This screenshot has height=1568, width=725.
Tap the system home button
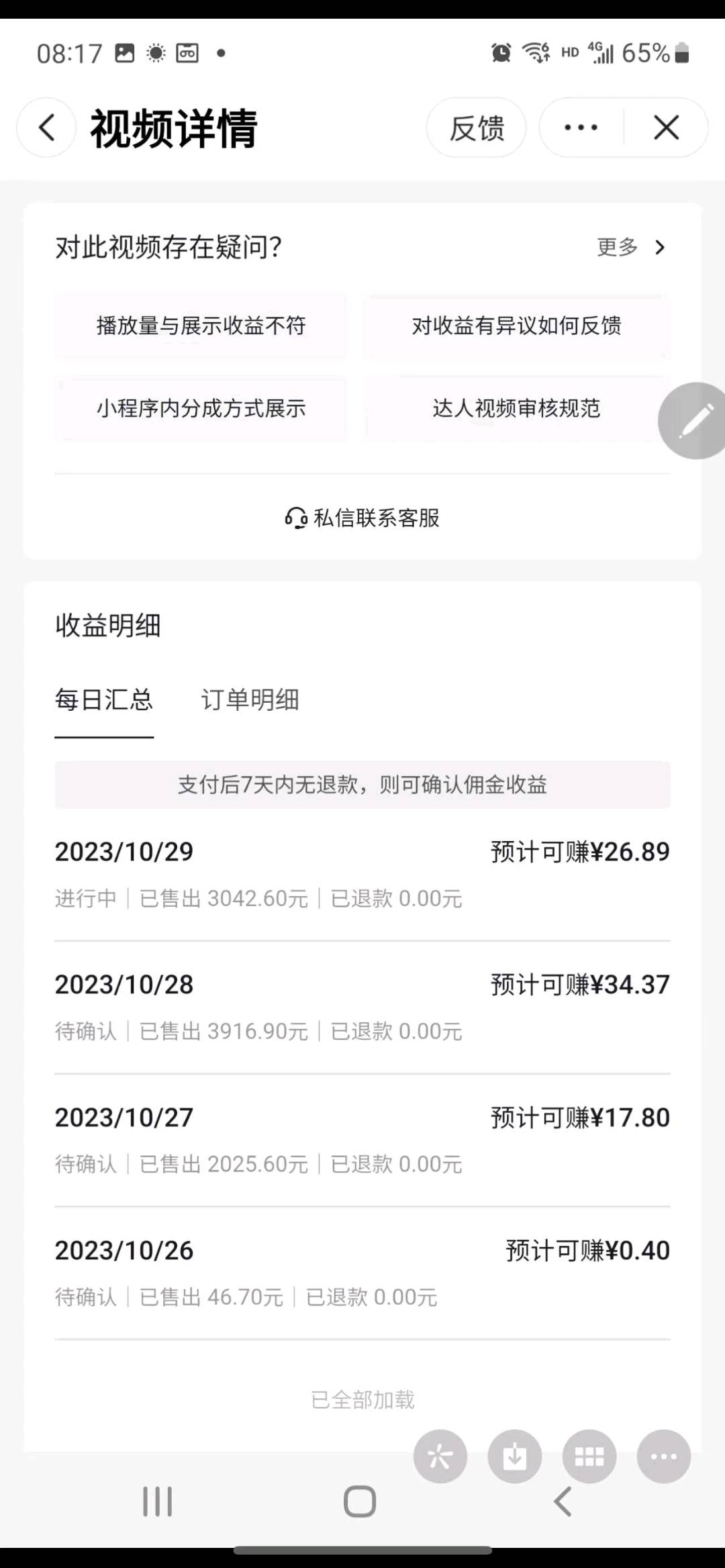tap(360, 1502)
